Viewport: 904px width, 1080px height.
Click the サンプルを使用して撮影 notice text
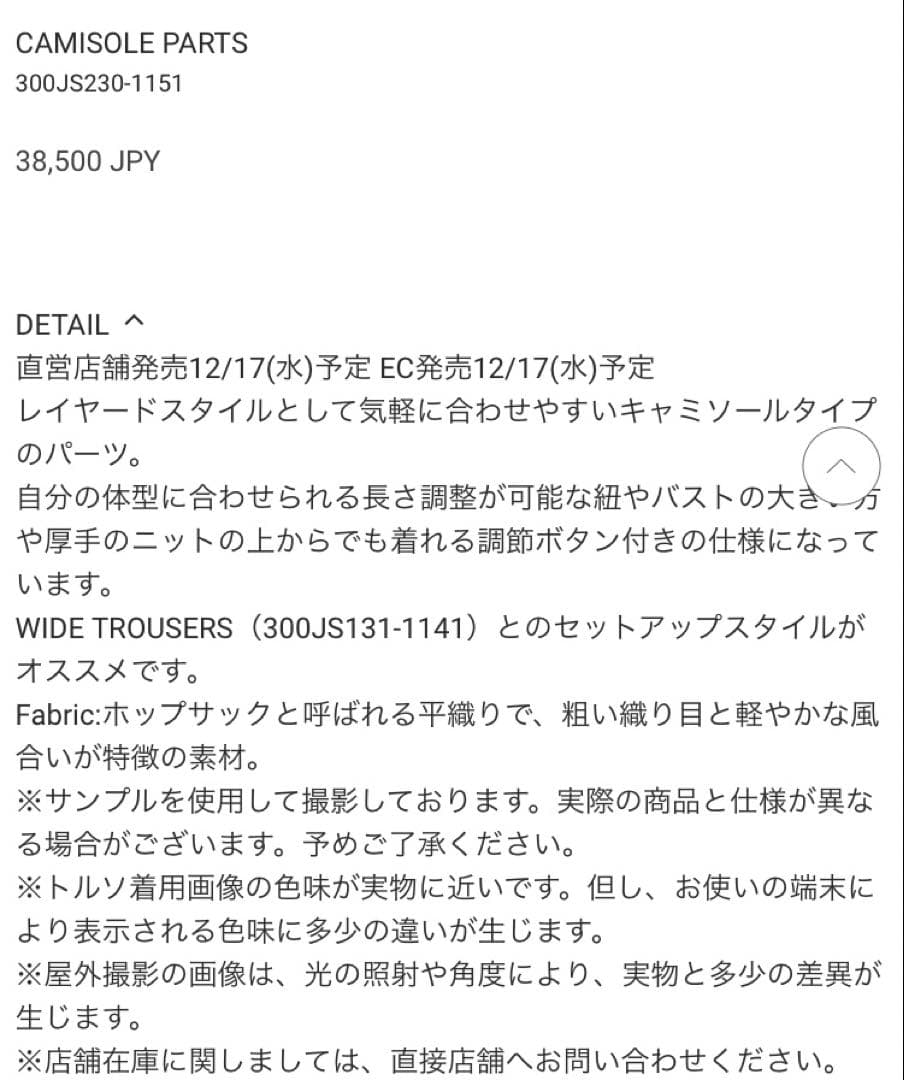point(440,800)
